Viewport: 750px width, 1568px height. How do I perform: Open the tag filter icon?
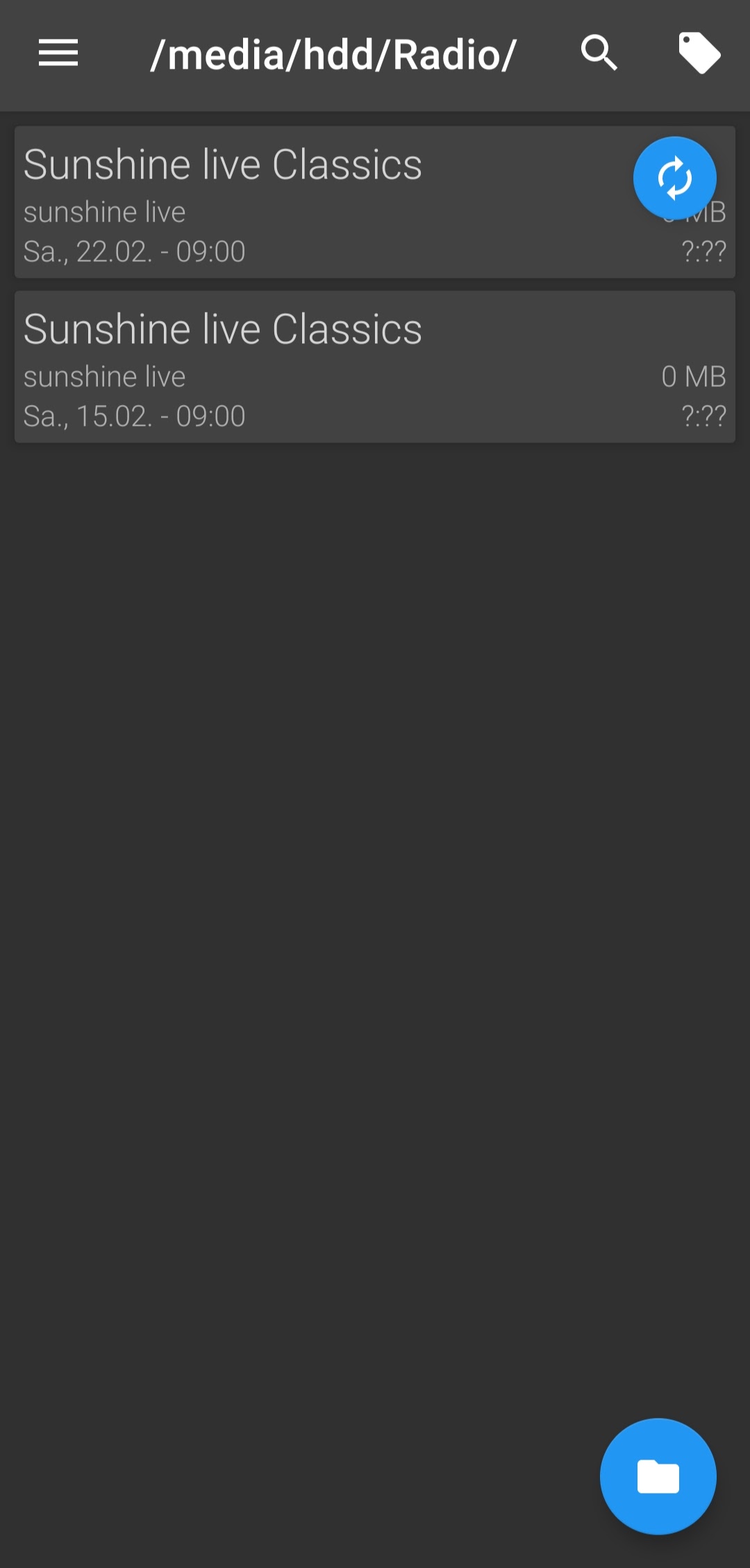pyautogui.click(x=699, y=53)
